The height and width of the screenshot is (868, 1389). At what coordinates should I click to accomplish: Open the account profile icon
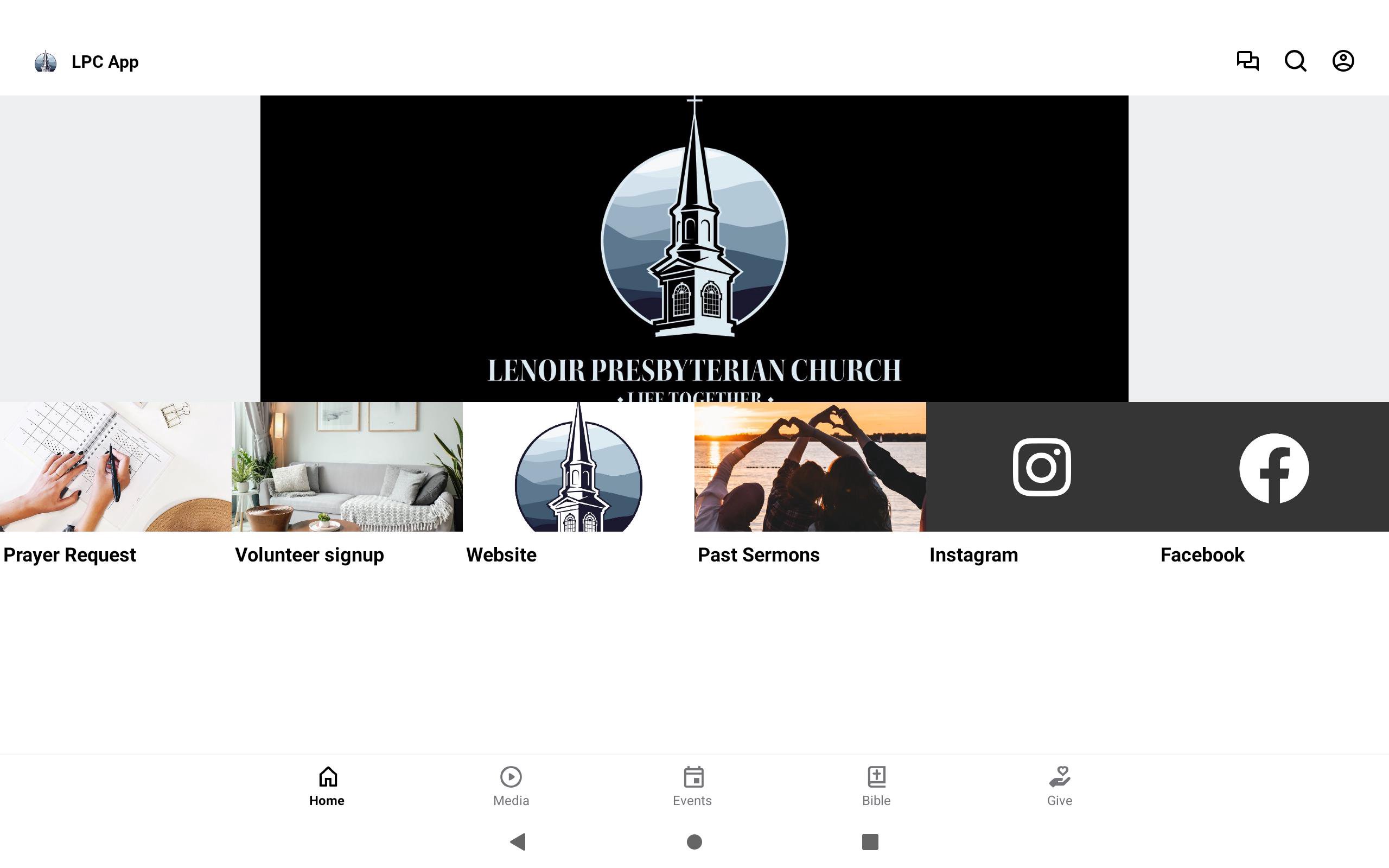(x=1342, y=61)
